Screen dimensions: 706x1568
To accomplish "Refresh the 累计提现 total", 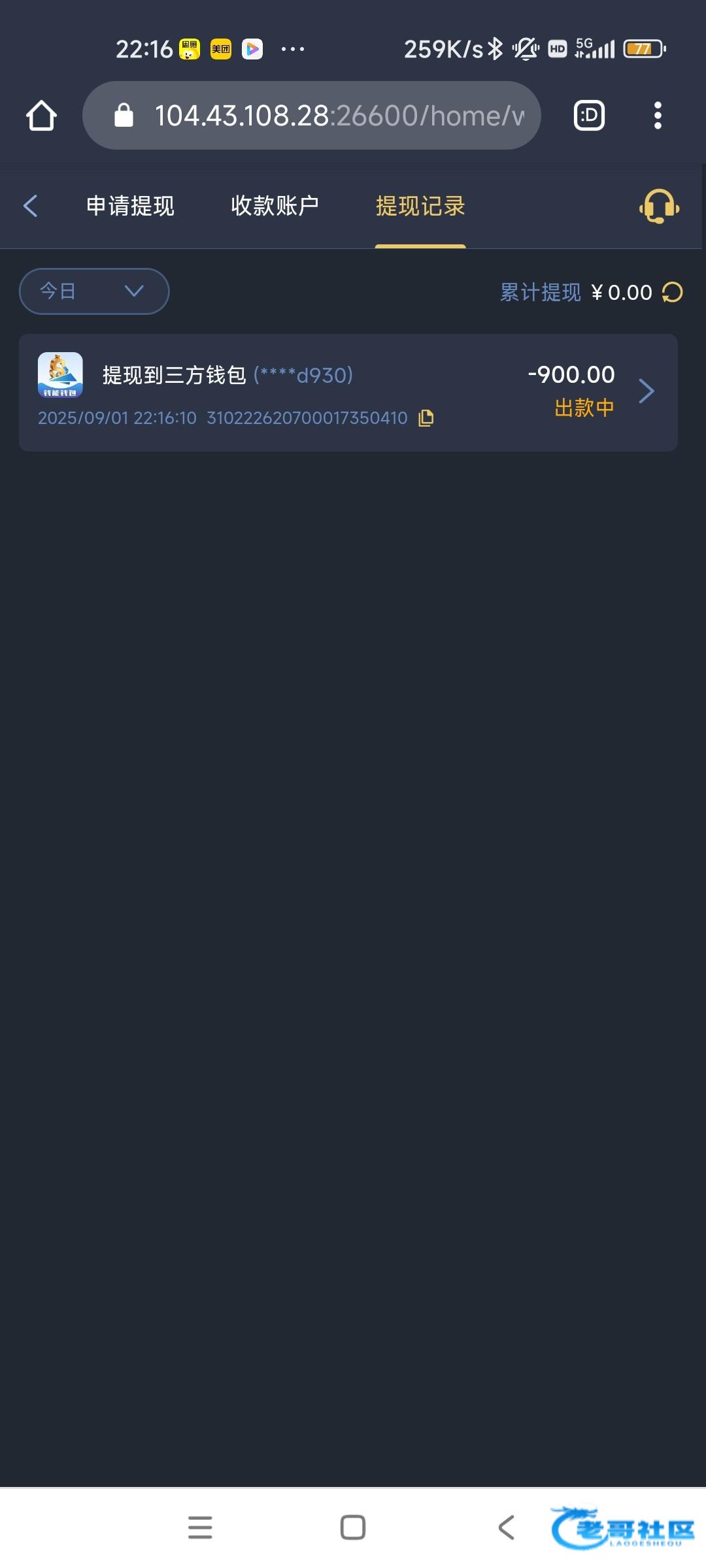I will (x=672, y=292).
